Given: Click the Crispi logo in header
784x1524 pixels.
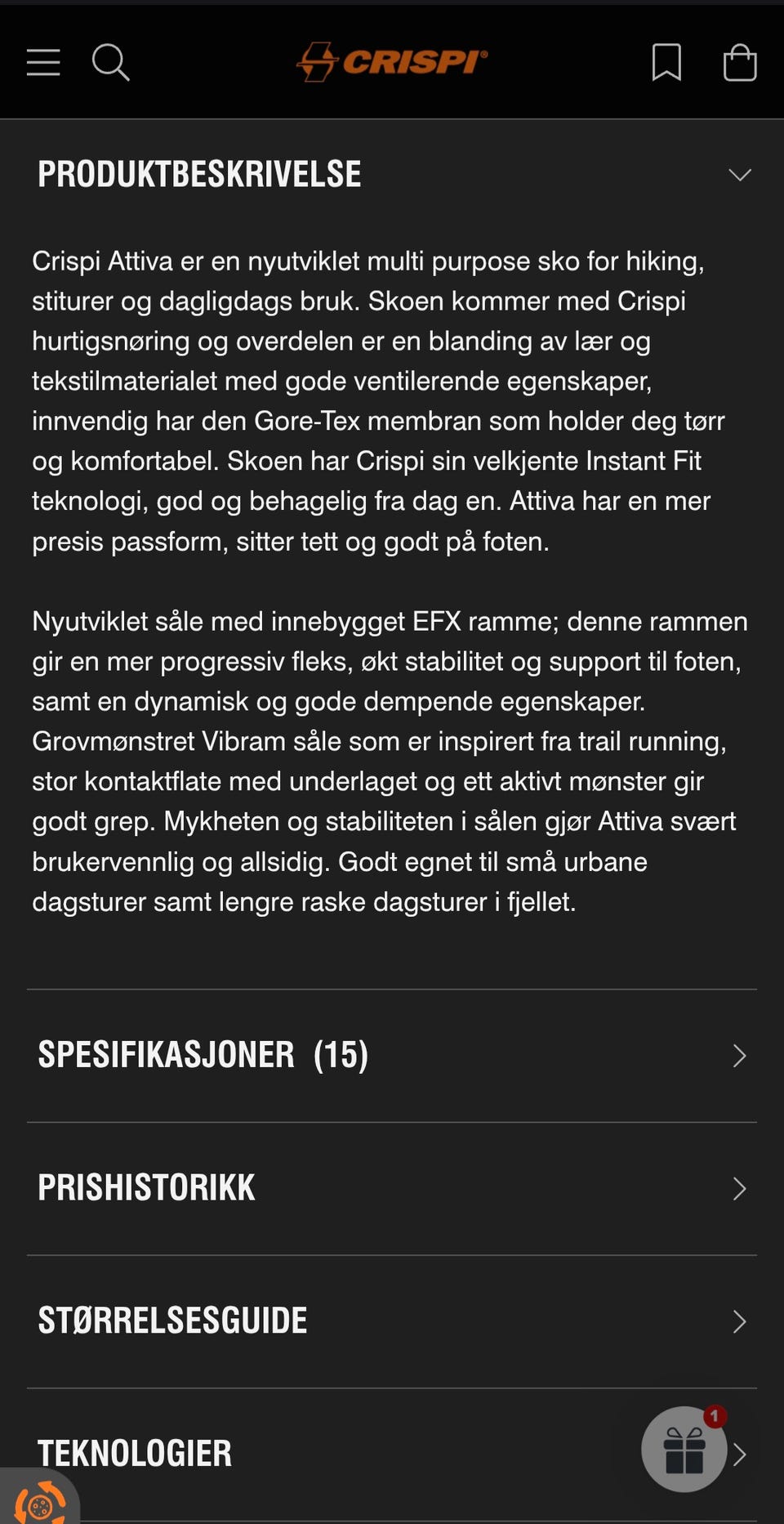Looking at the screenshot, I should (x=392, y=61).
